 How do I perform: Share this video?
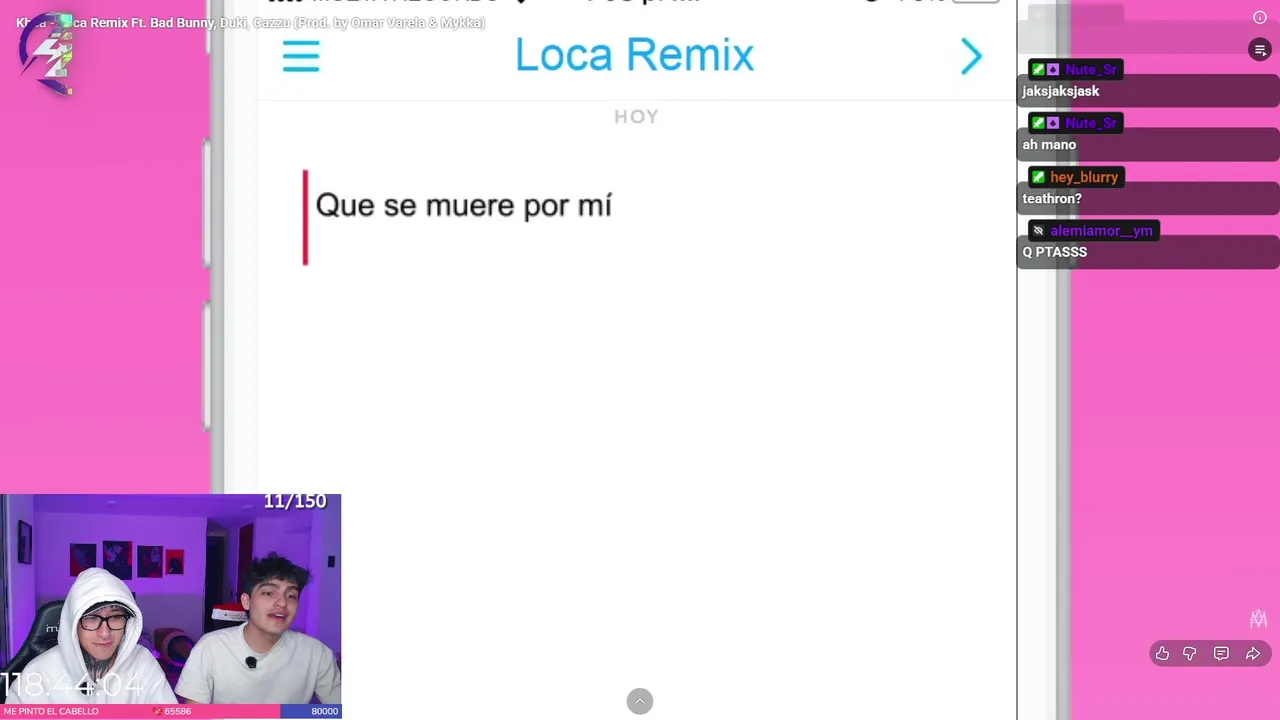(1253, 654)
